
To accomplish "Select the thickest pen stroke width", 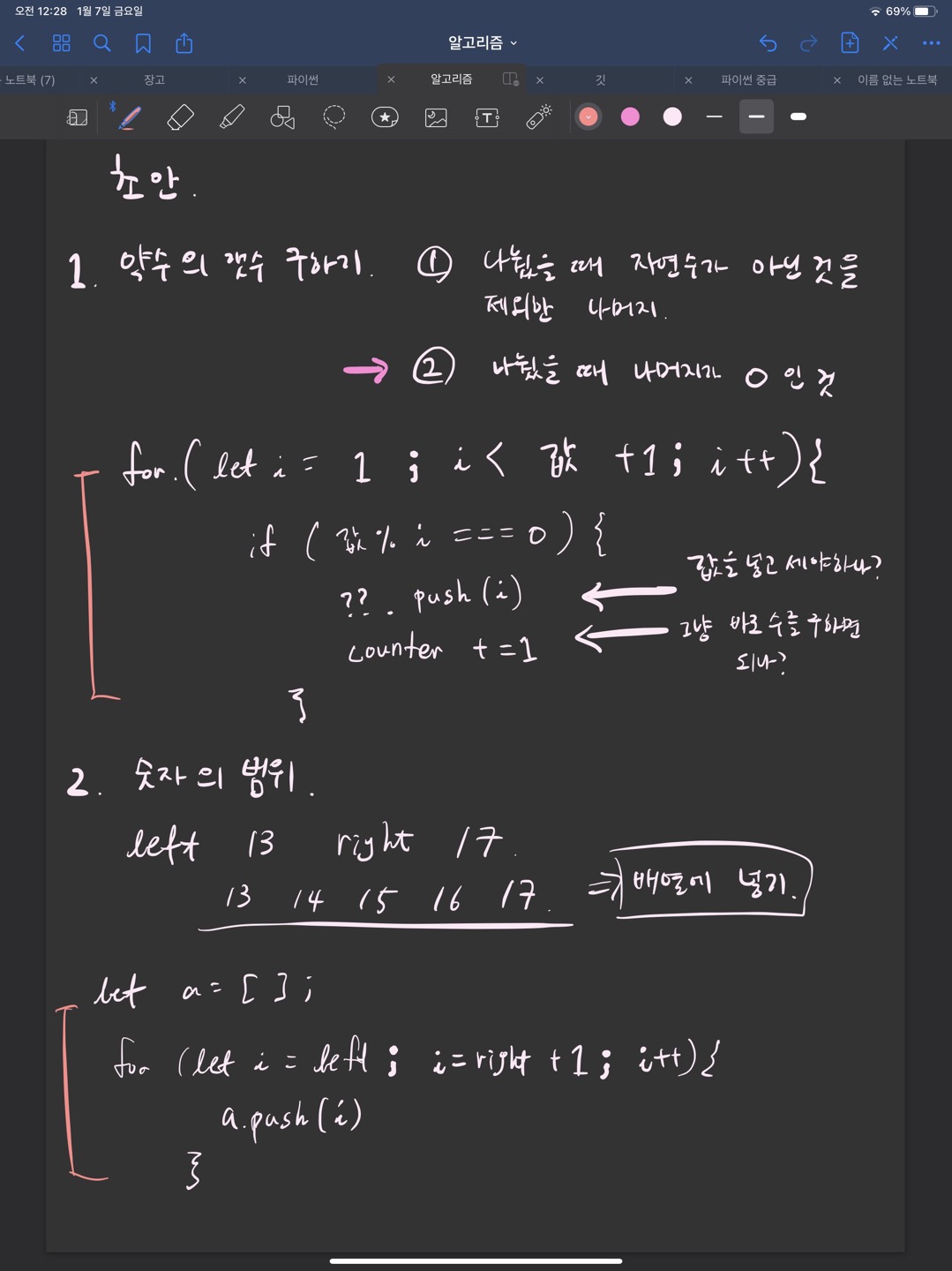I will (798, 117).
